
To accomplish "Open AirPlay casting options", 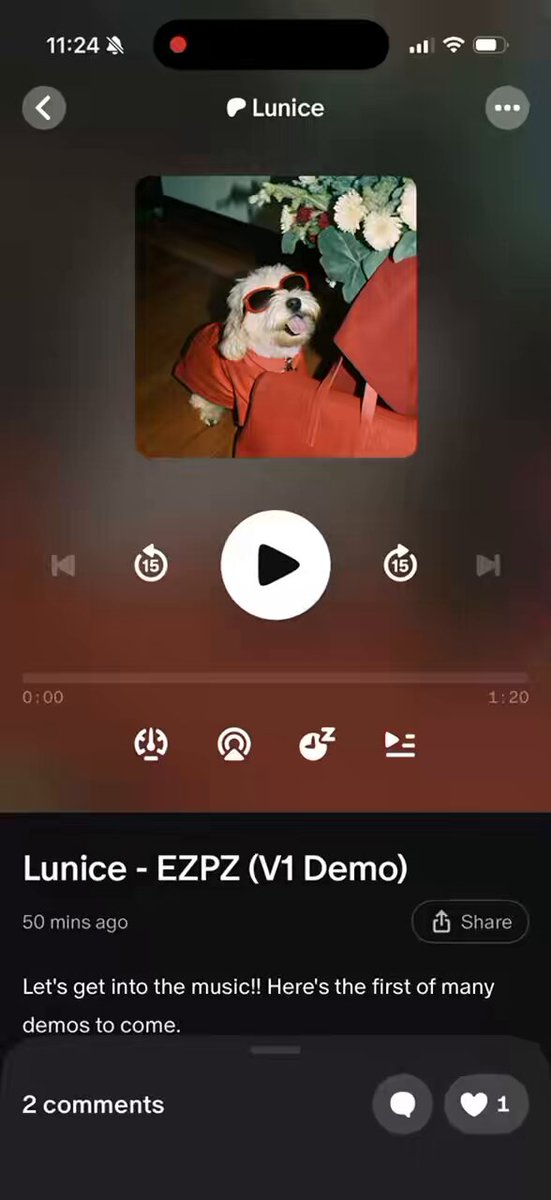I will click(234, 744).
